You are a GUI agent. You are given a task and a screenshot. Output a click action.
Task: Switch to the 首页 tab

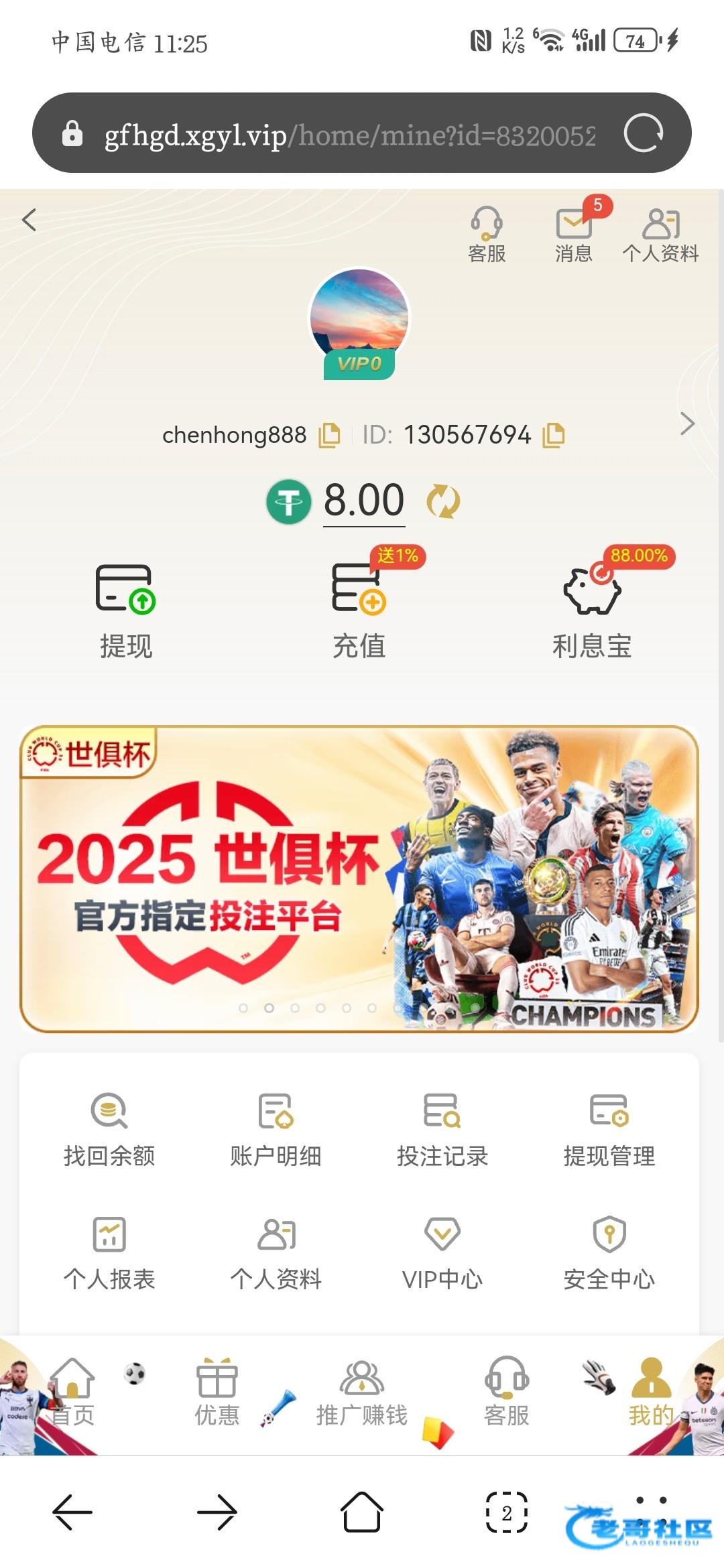(x=72, y=1392)
